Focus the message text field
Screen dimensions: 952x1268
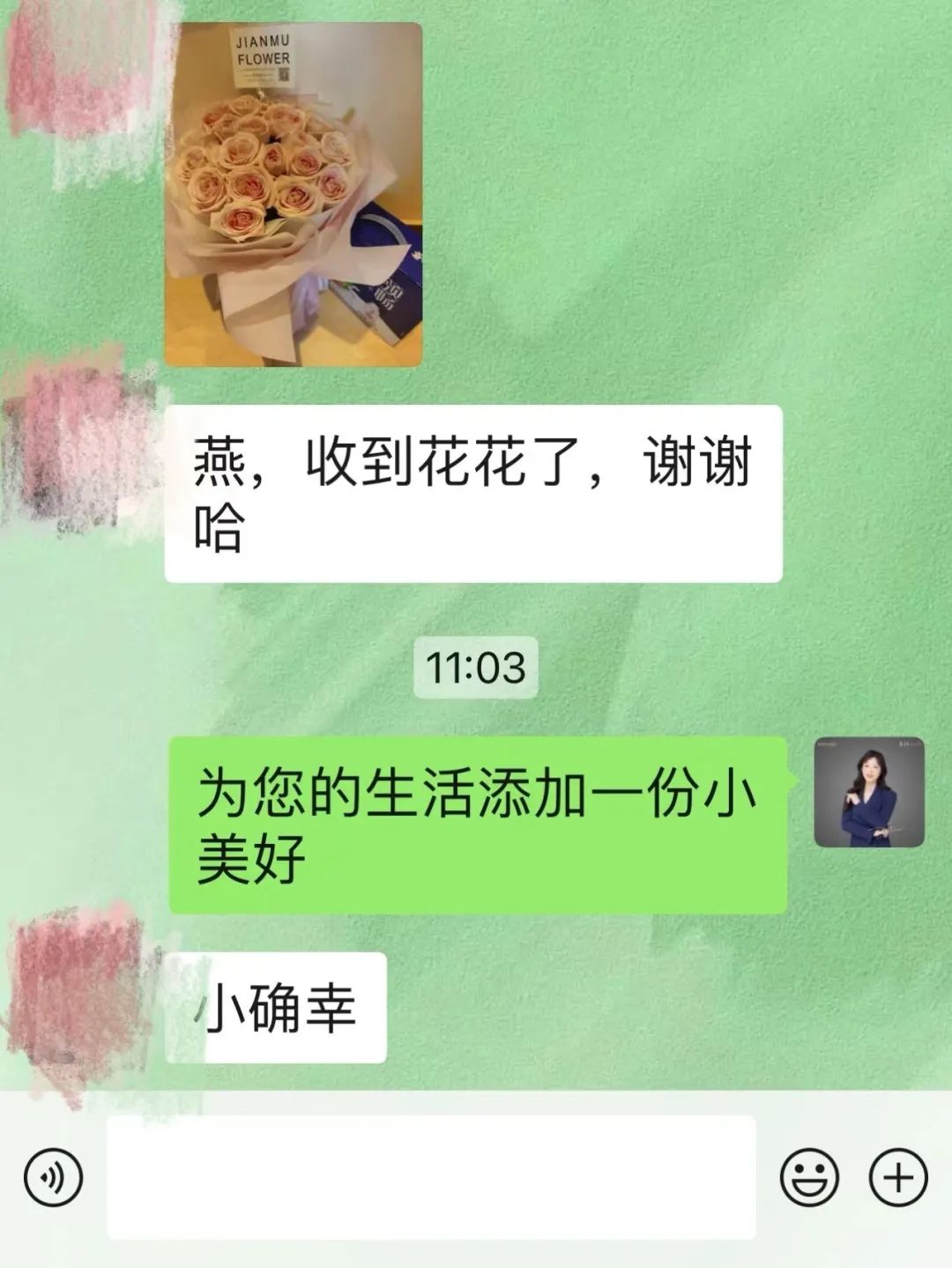431,1177
